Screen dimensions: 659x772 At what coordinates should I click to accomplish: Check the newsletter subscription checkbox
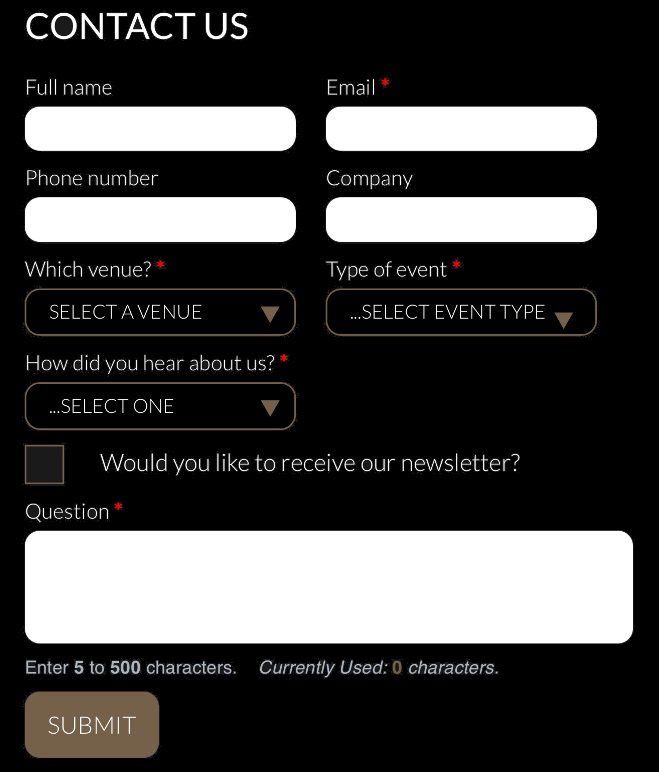point(44,464)
